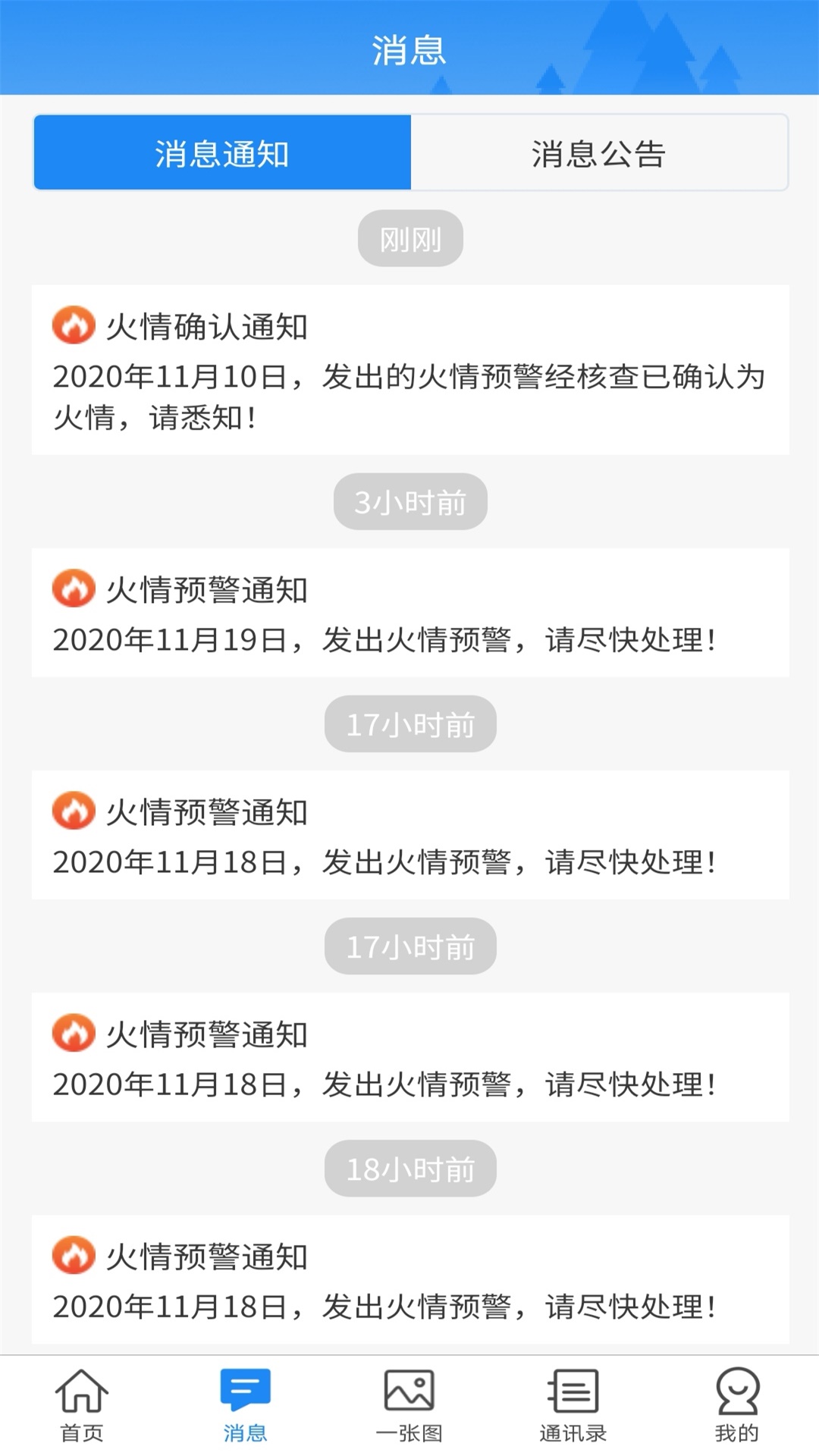Screen dimensions: 819x1456
Task: Click the fire icon on the 3小时前 alert
Action: pos(73,590)
